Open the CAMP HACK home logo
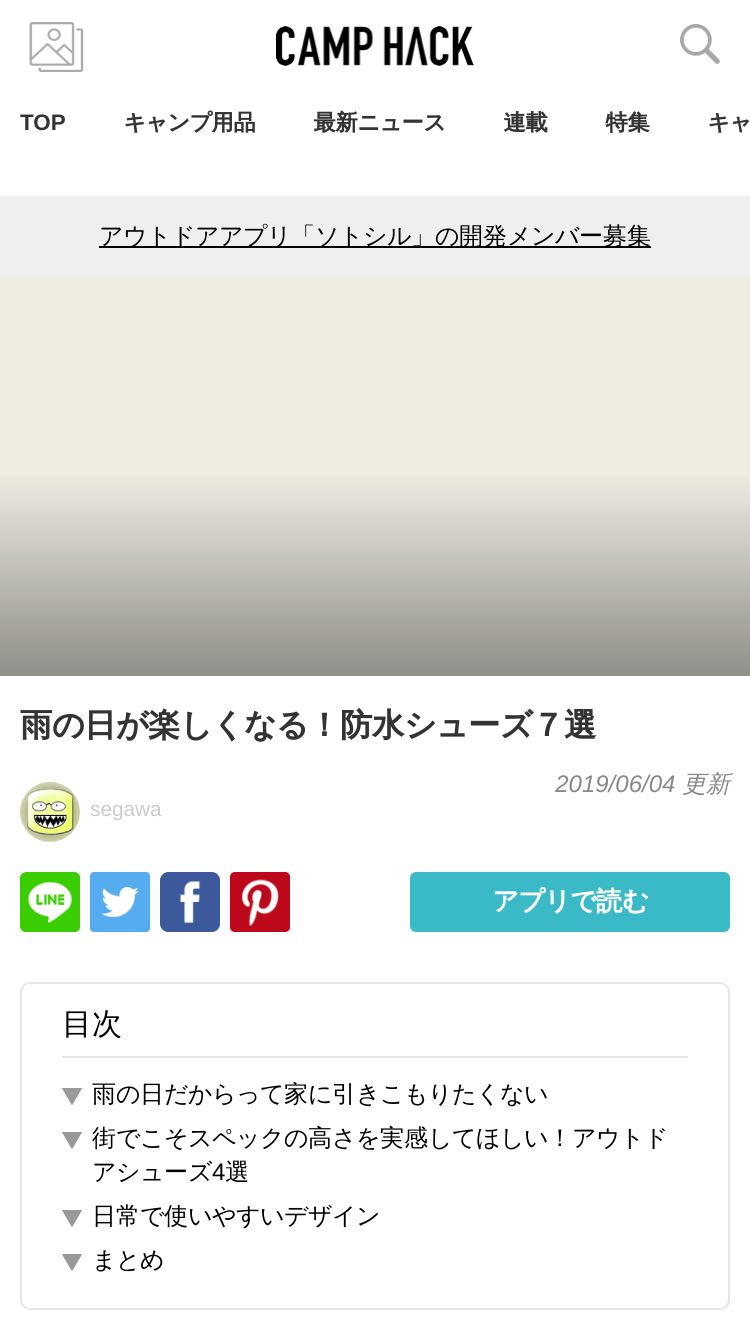750x1334 pixels. pos(374,47)
